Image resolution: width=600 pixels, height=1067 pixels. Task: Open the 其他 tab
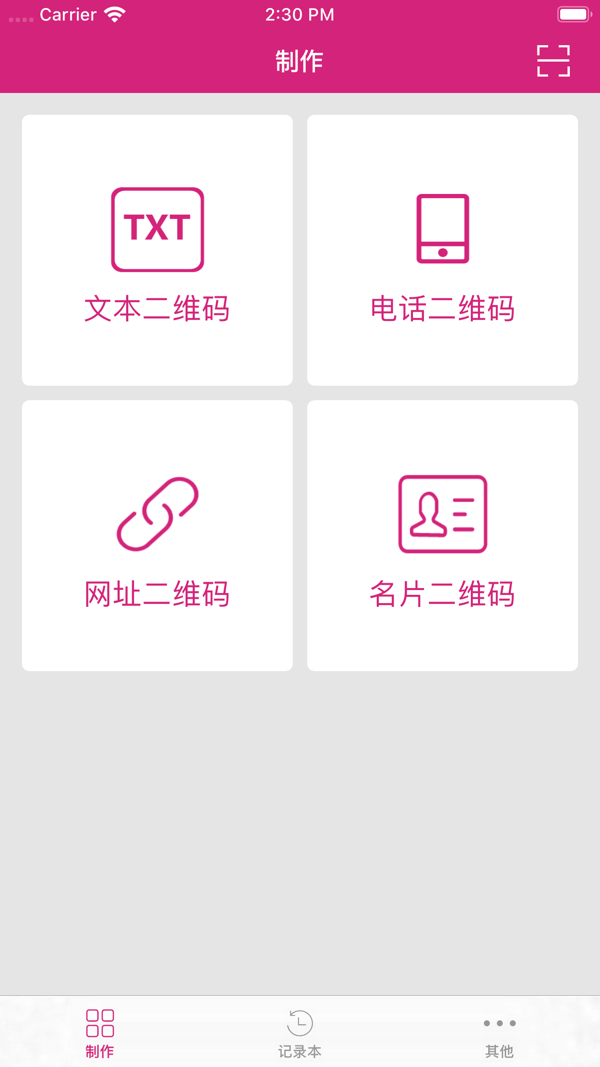(499, 1033)
